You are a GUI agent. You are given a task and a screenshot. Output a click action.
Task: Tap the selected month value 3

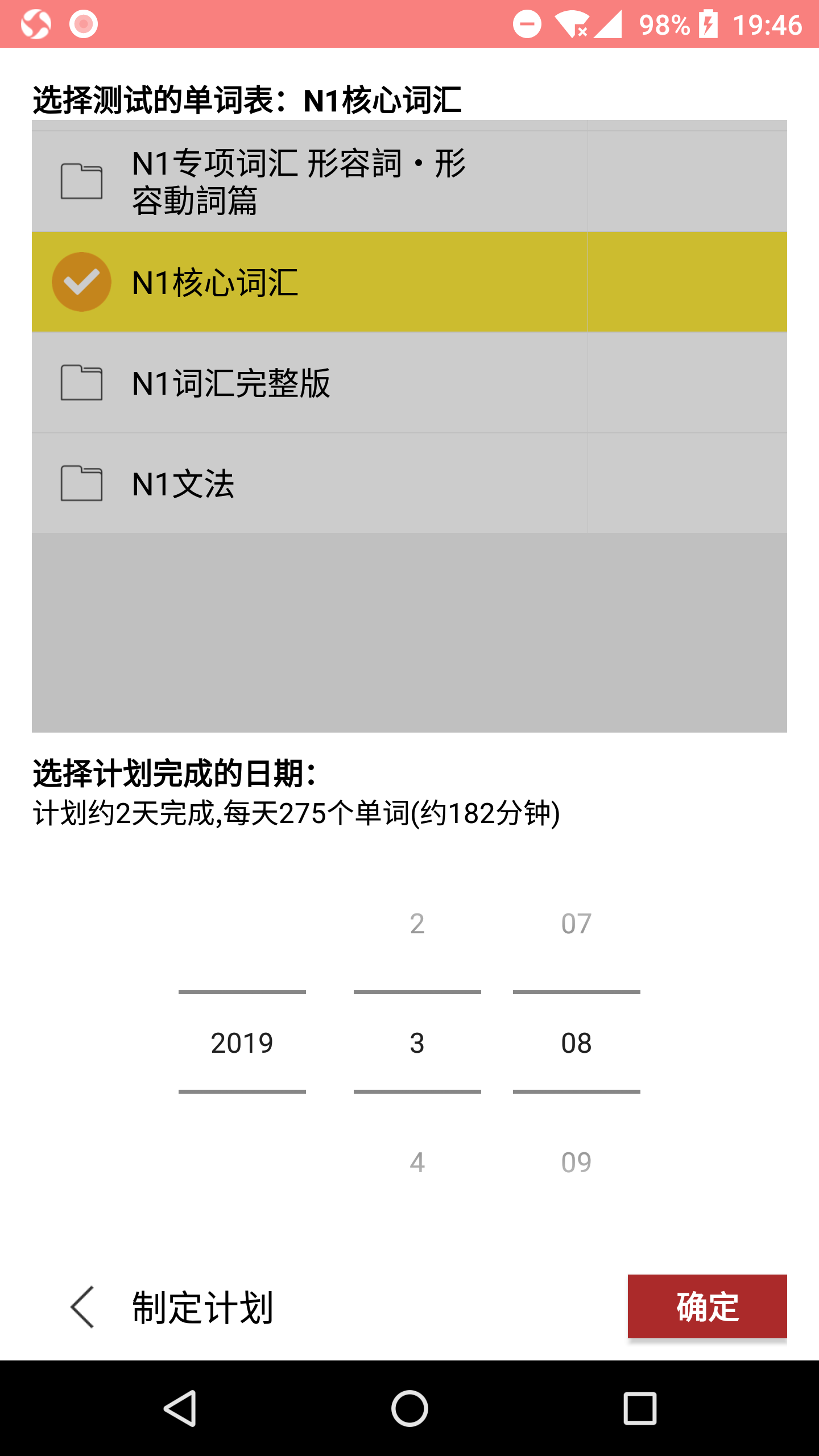(x=417, y=1043)
